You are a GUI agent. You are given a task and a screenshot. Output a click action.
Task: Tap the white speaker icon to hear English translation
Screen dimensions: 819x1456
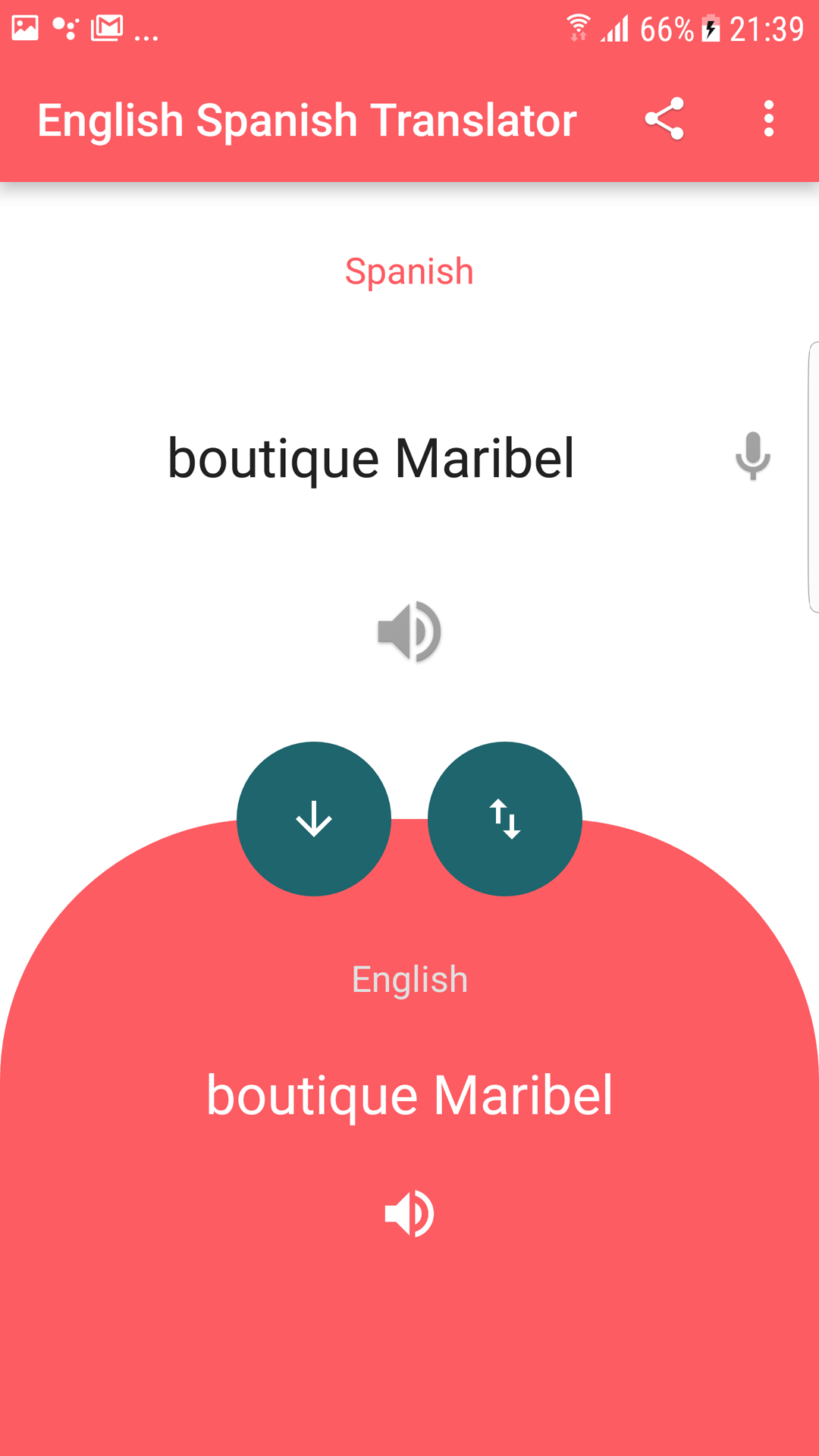409,1214
